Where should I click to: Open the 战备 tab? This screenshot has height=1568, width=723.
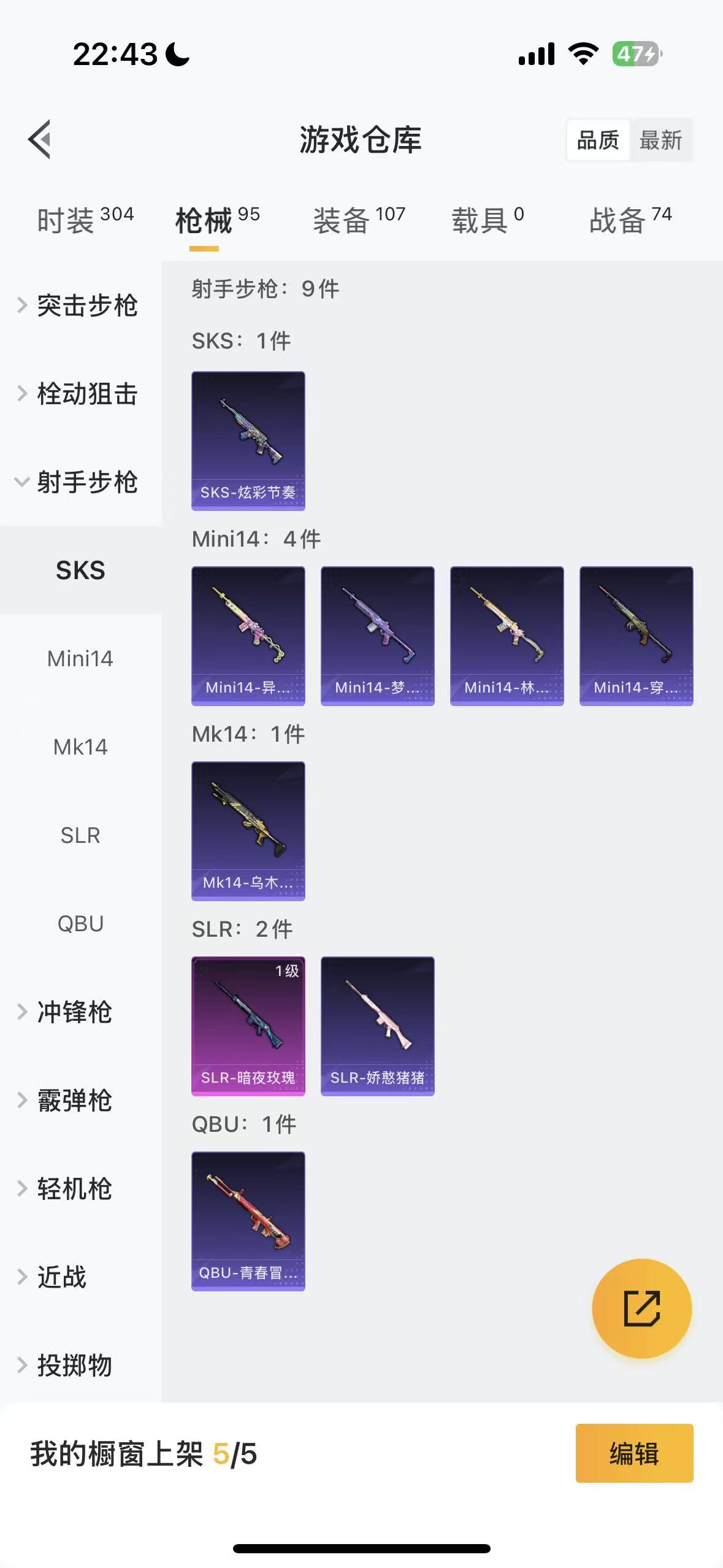tap(630, 220)
